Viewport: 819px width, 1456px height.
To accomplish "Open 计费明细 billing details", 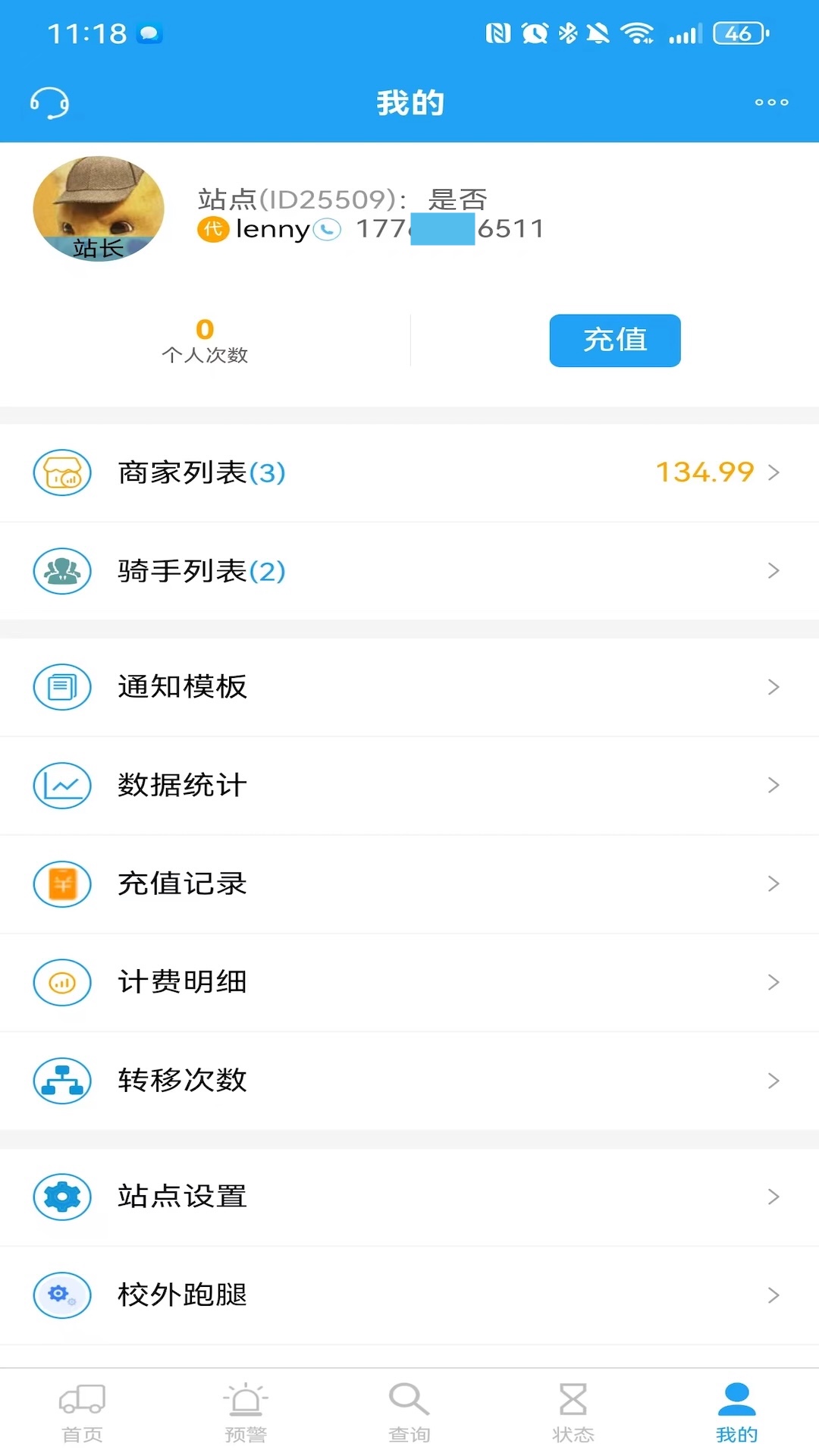I will (x=409, y=983).
